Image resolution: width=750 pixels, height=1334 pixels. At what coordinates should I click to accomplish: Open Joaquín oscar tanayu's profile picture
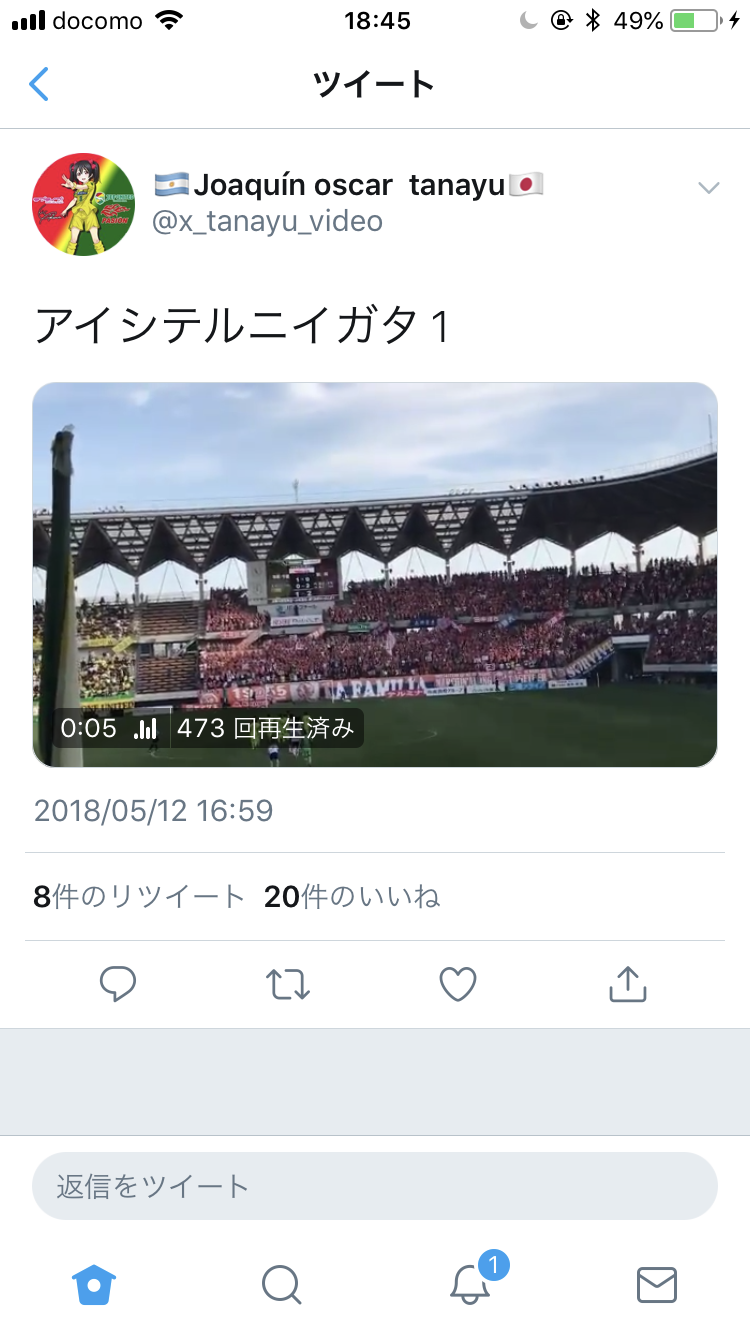click(84, 205)
